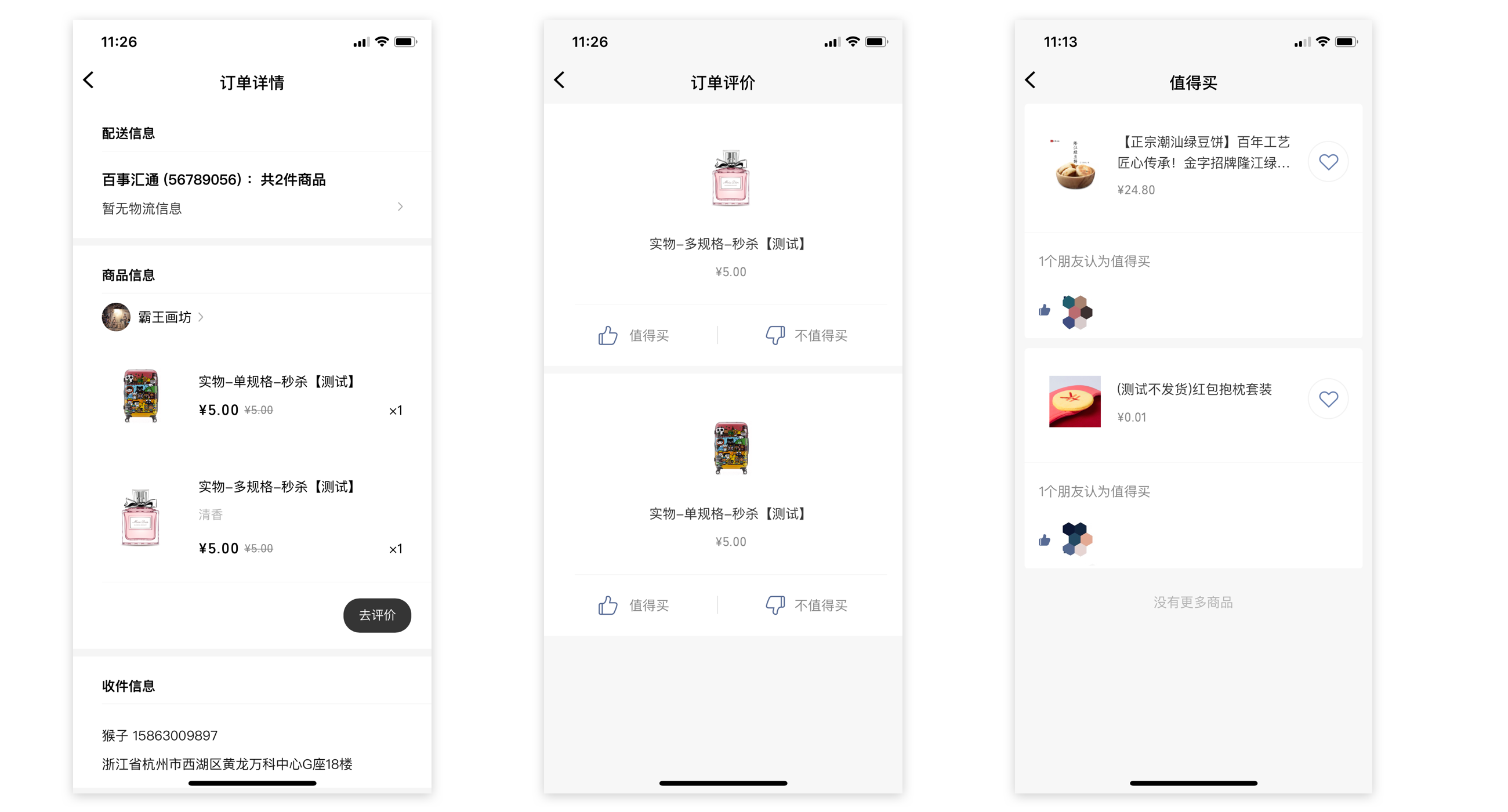Rate 实物-多规格-秒杀 as 不值得买
The image size is (1508, 812).
[807, 335]
